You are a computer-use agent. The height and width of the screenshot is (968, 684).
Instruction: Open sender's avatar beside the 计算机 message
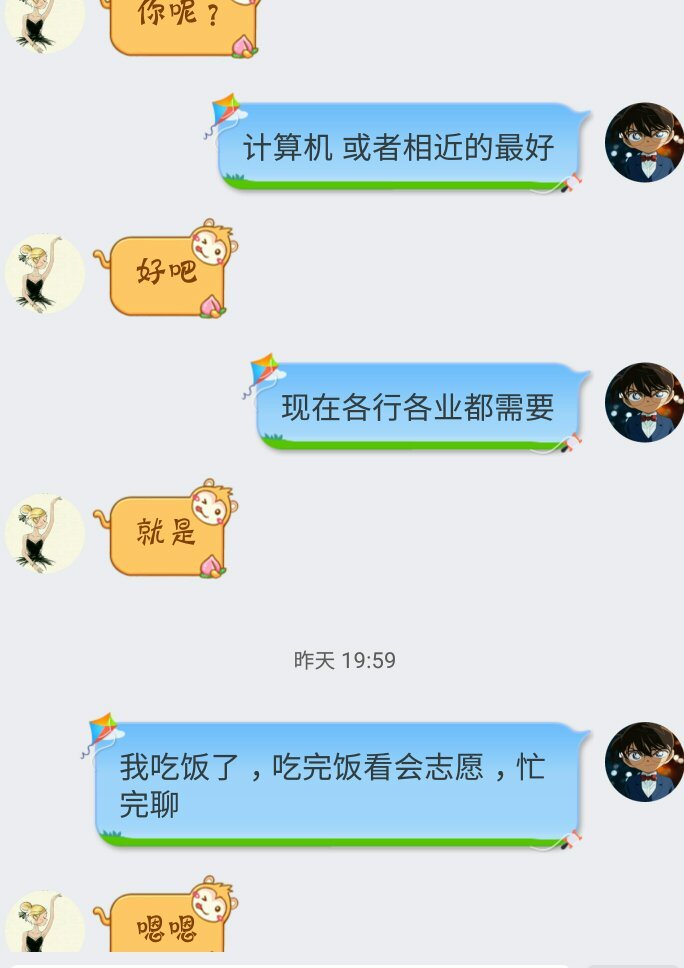(x=644, y=142)
